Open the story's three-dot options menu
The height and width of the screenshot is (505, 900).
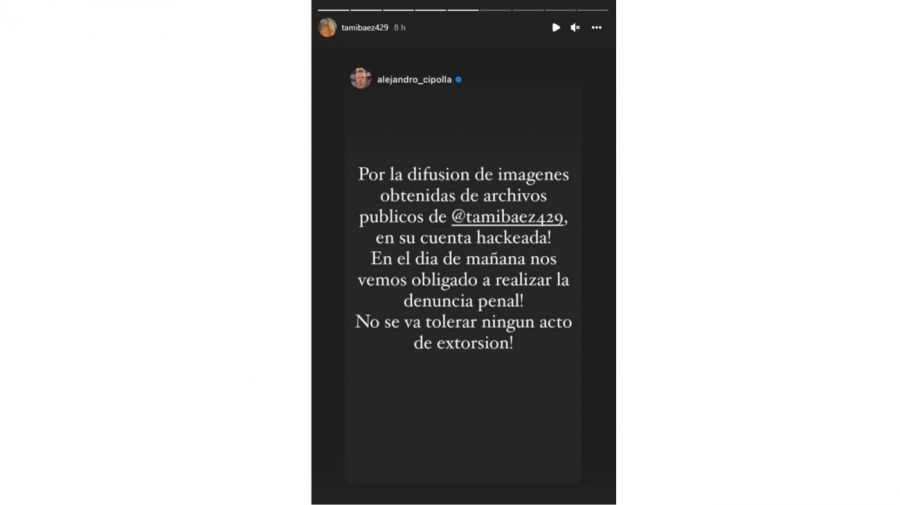(597, 28)
